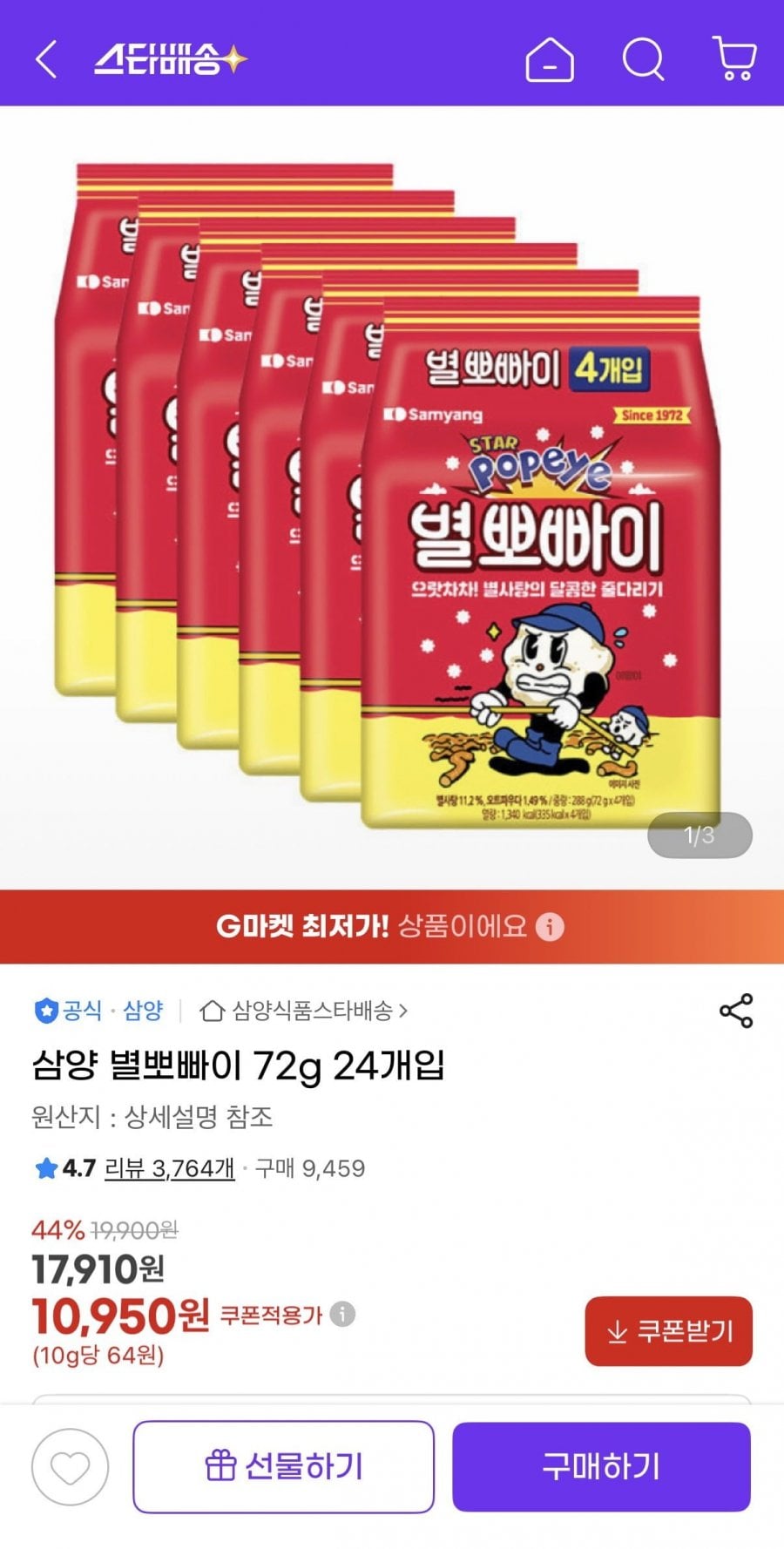Open the 리뷰 3,764개 reviews link
Viewport: 784px width, 1549px height.
169,1168
